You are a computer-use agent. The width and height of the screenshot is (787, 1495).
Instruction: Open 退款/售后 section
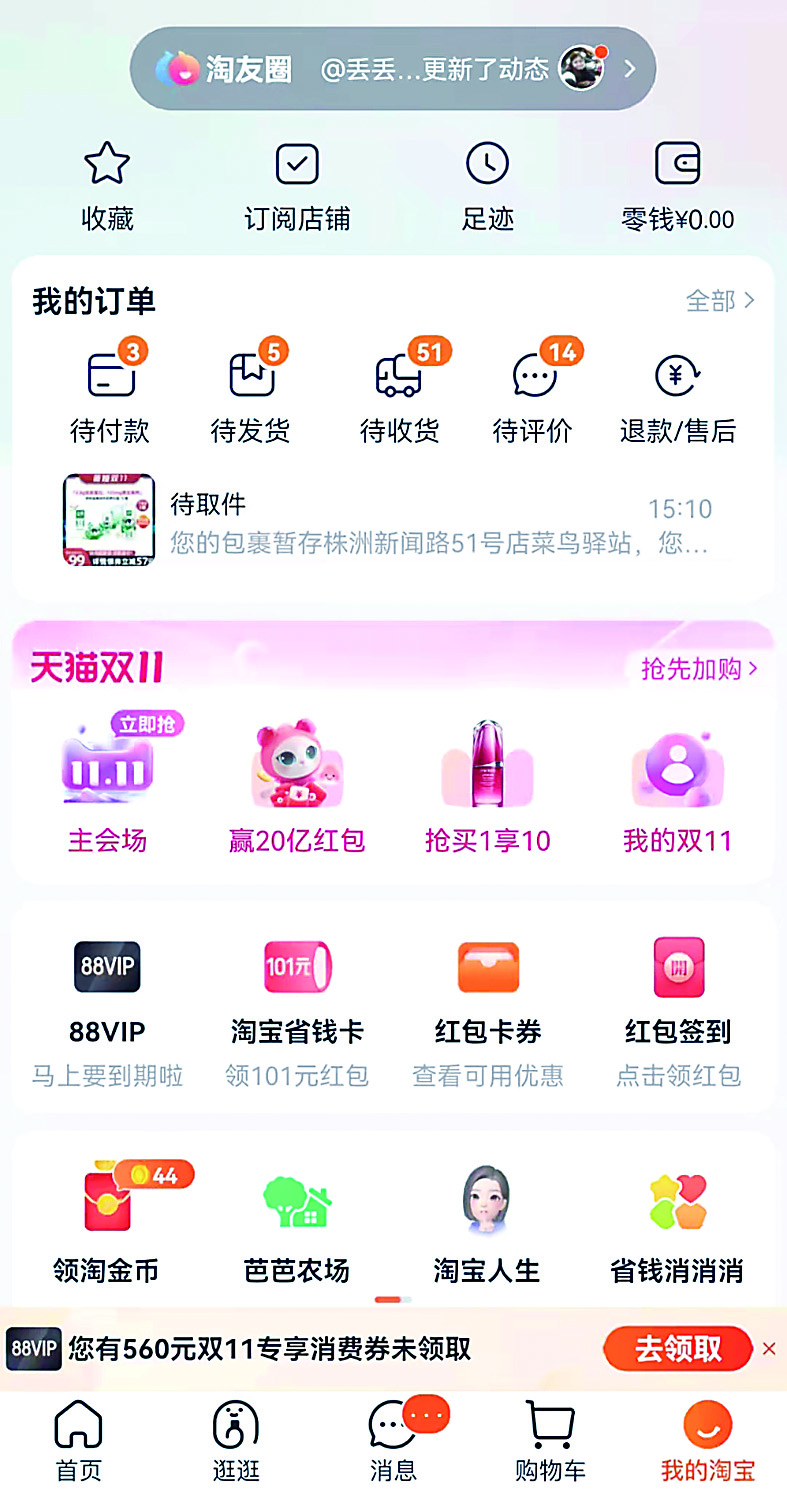point(677,395)
